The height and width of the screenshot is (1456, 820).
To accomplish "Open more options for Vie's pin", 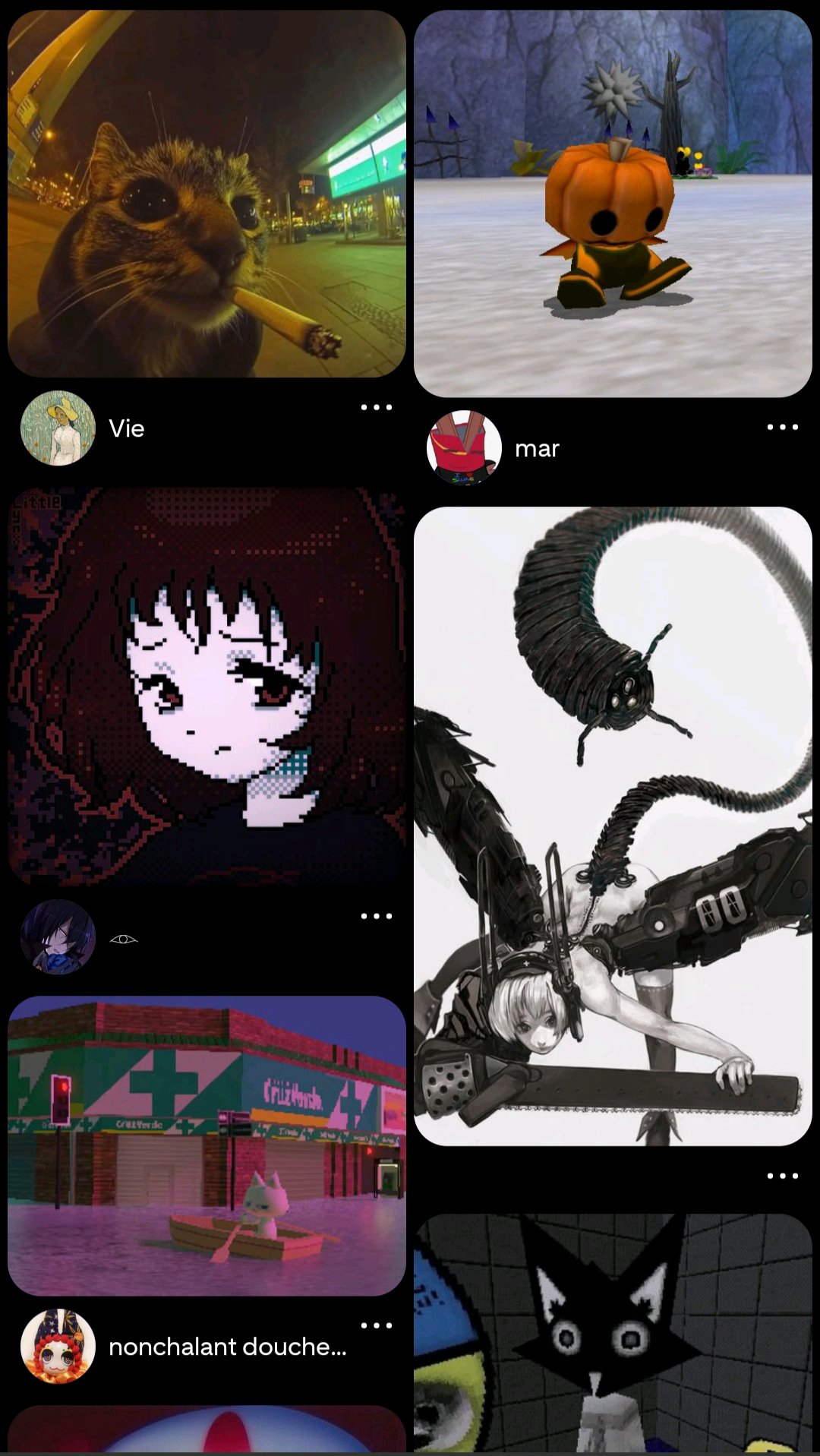I will [376, 408].
